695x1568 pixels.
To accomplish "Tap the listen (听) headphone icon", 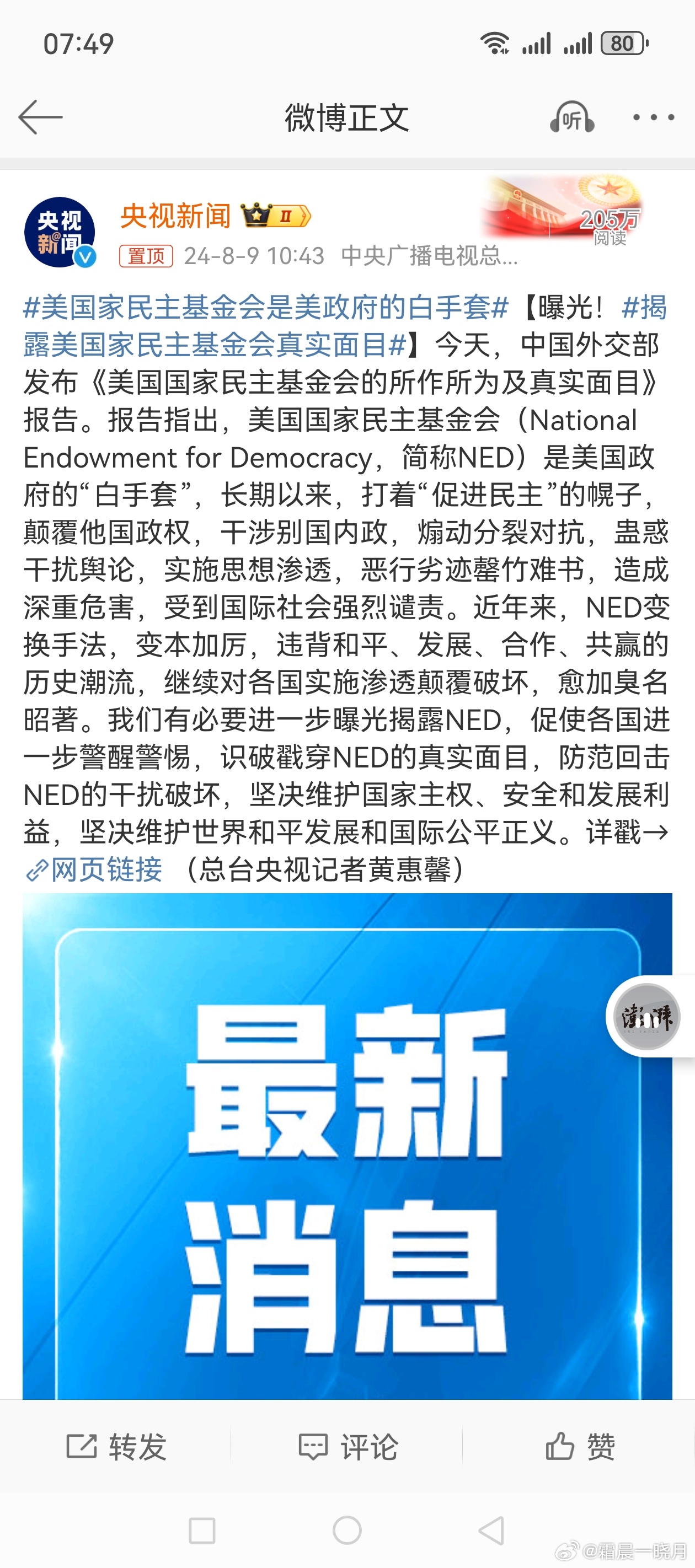I will pos(572,117).
